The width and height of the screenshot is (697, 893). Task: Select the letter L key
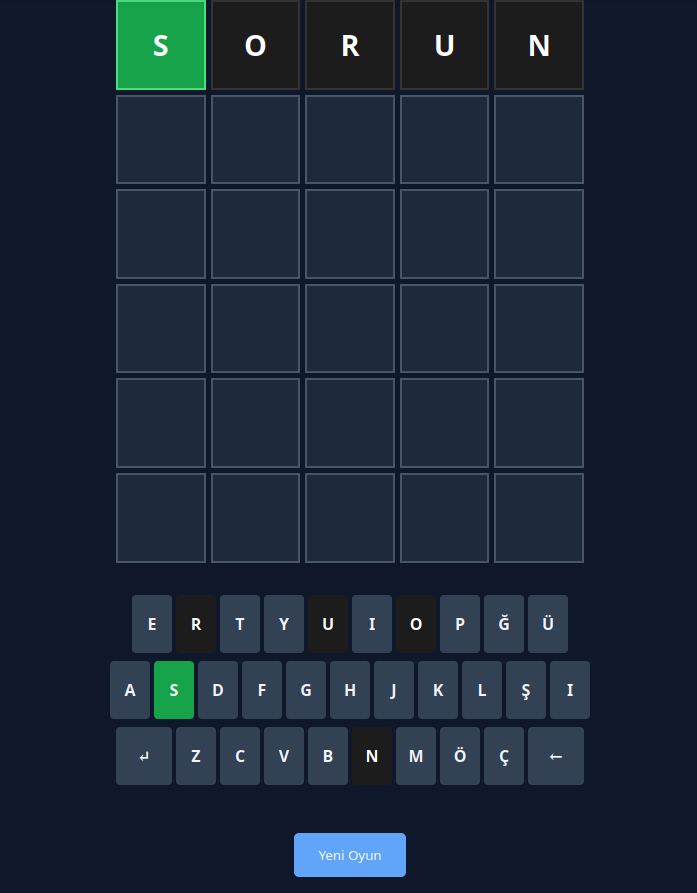click(x=482, y=690)
